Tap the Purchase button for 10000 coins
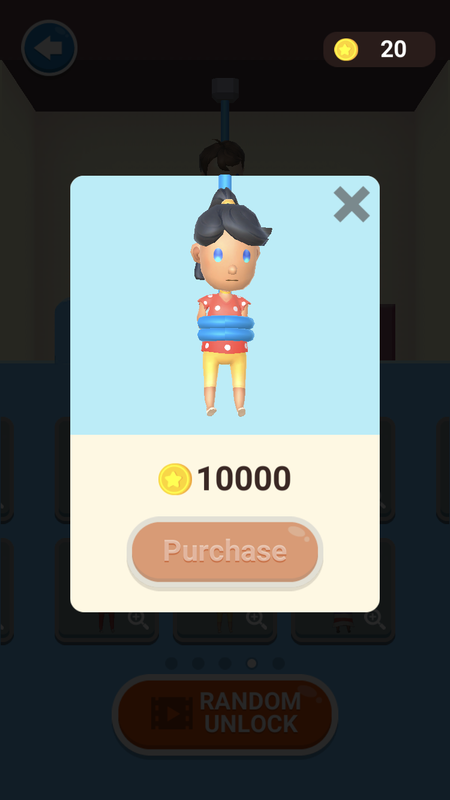The width and height of the screenshot is (450, 800). (225, 552)
